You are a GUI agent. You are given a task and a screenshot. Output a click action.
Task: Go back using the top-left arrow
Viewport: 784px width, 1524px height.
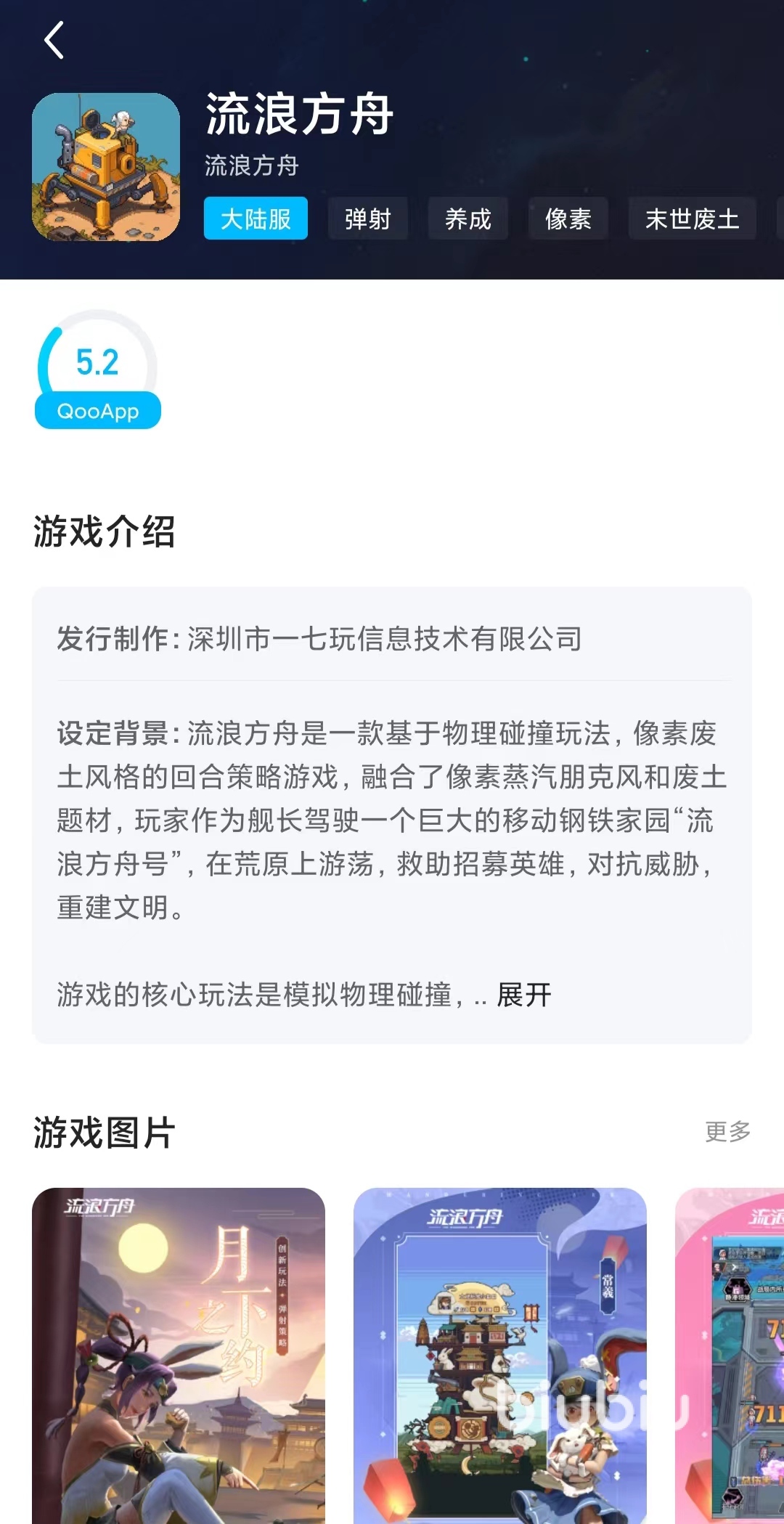[x=54, y=40]
